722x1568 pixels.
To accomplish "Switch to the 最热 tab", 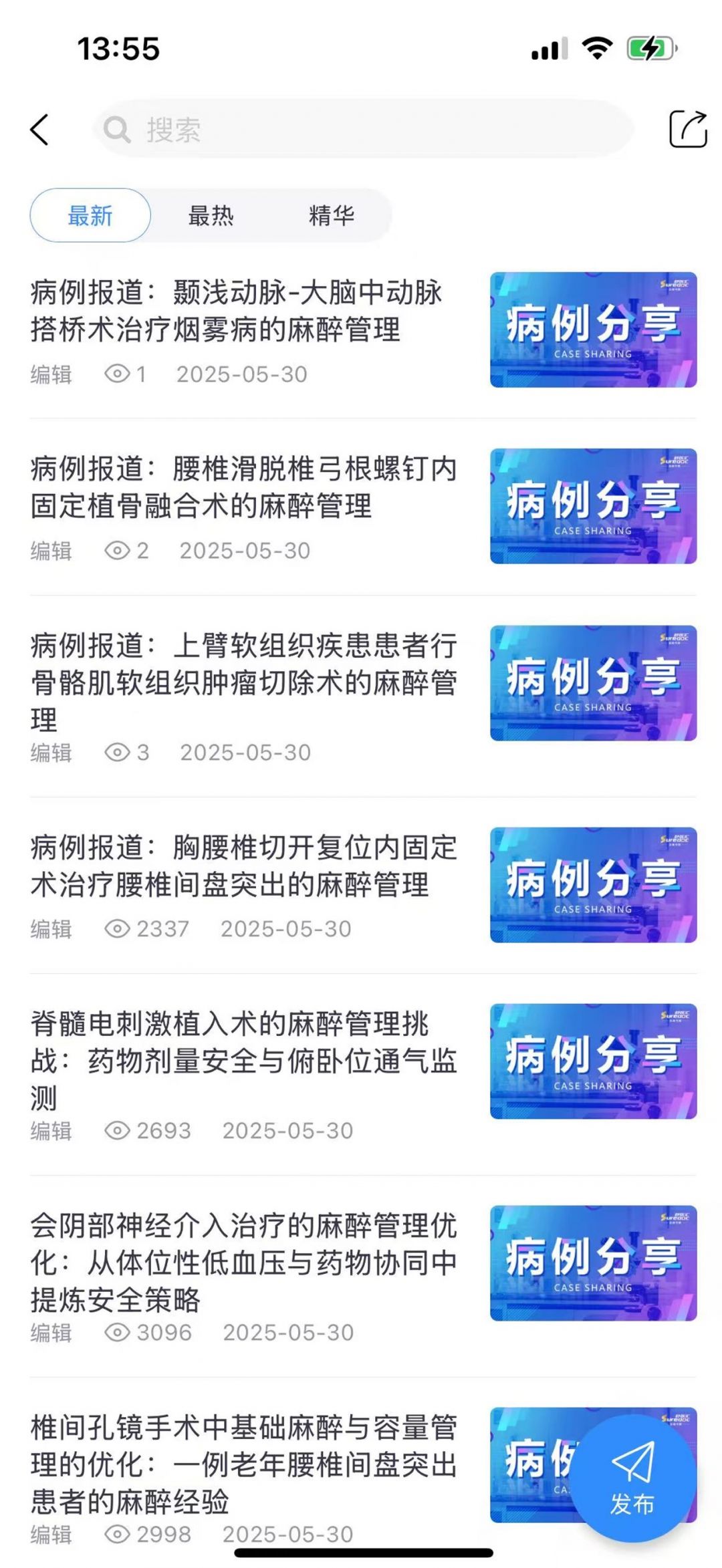I will (x=211, y=216).
